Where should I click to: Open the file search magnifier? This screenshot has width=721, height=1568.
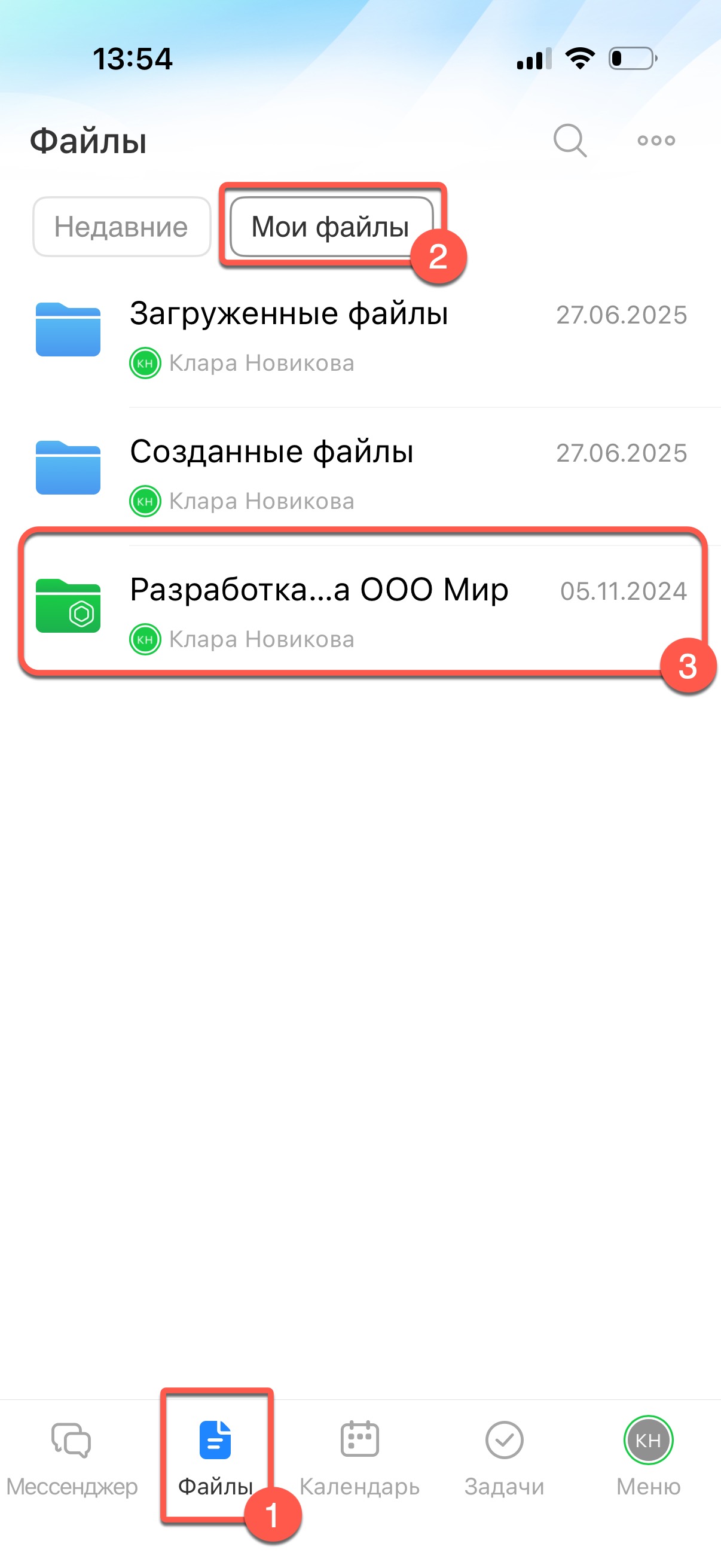coord(570,141)
